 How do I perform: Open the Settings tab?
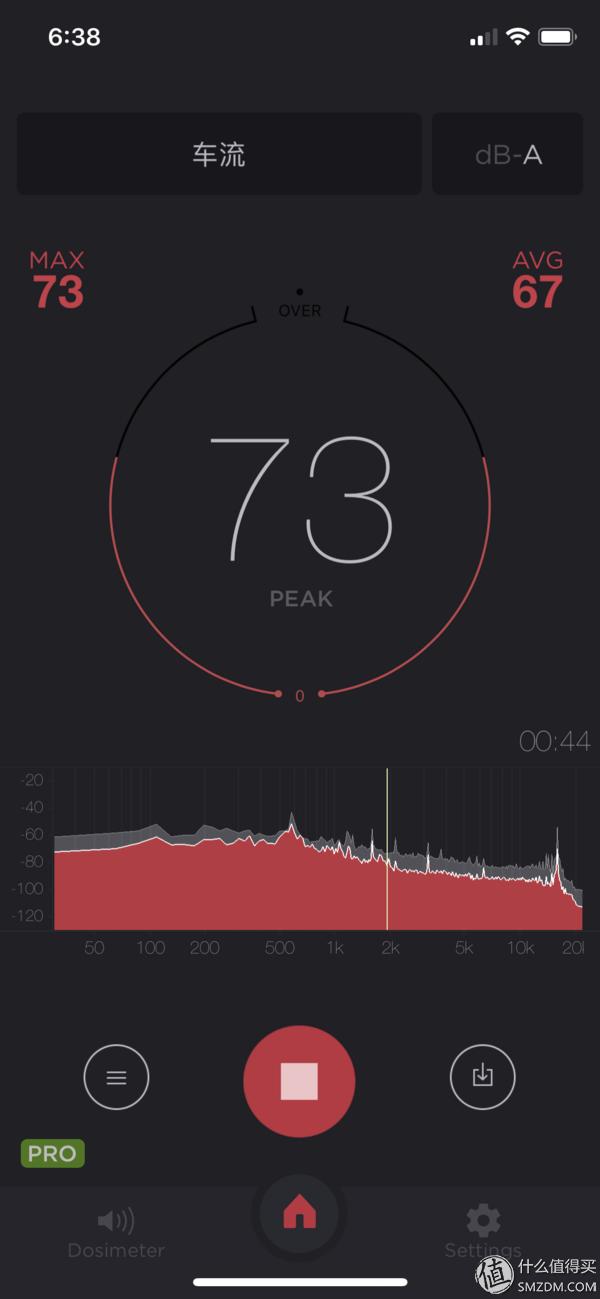[483, 1232]
